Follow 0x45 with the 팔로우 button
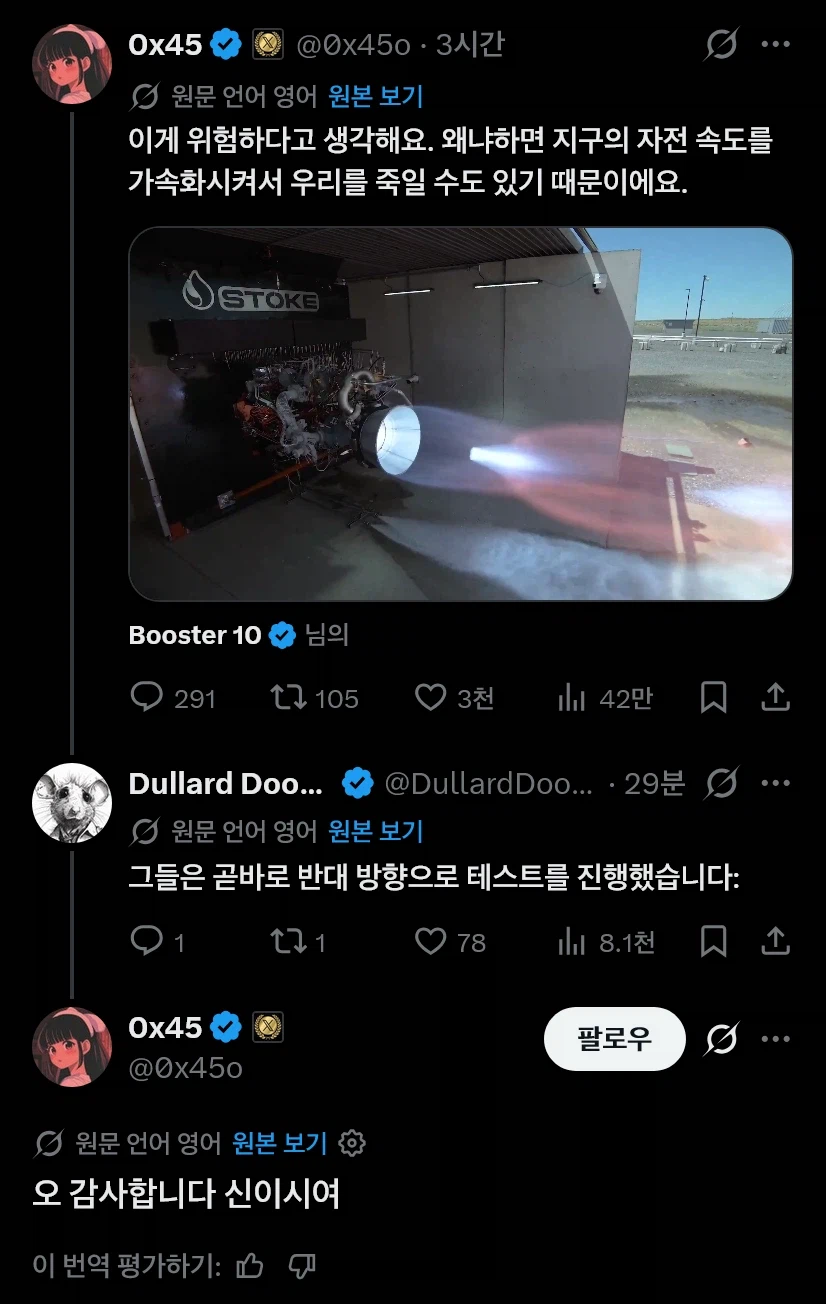The image size is (826, 1304). coord(614,1039)
